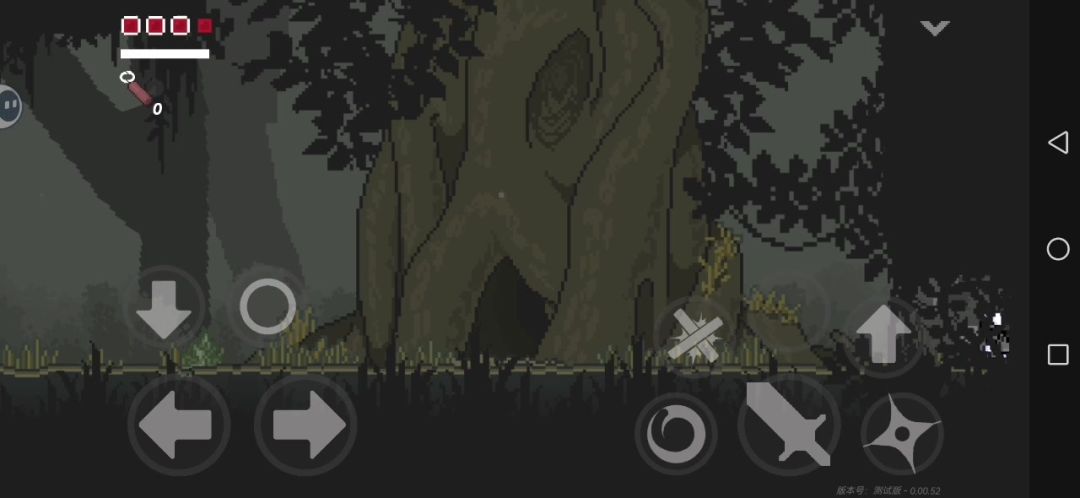Tap the circle action button
1080x498 pixels.
click(x=267, y=306)
